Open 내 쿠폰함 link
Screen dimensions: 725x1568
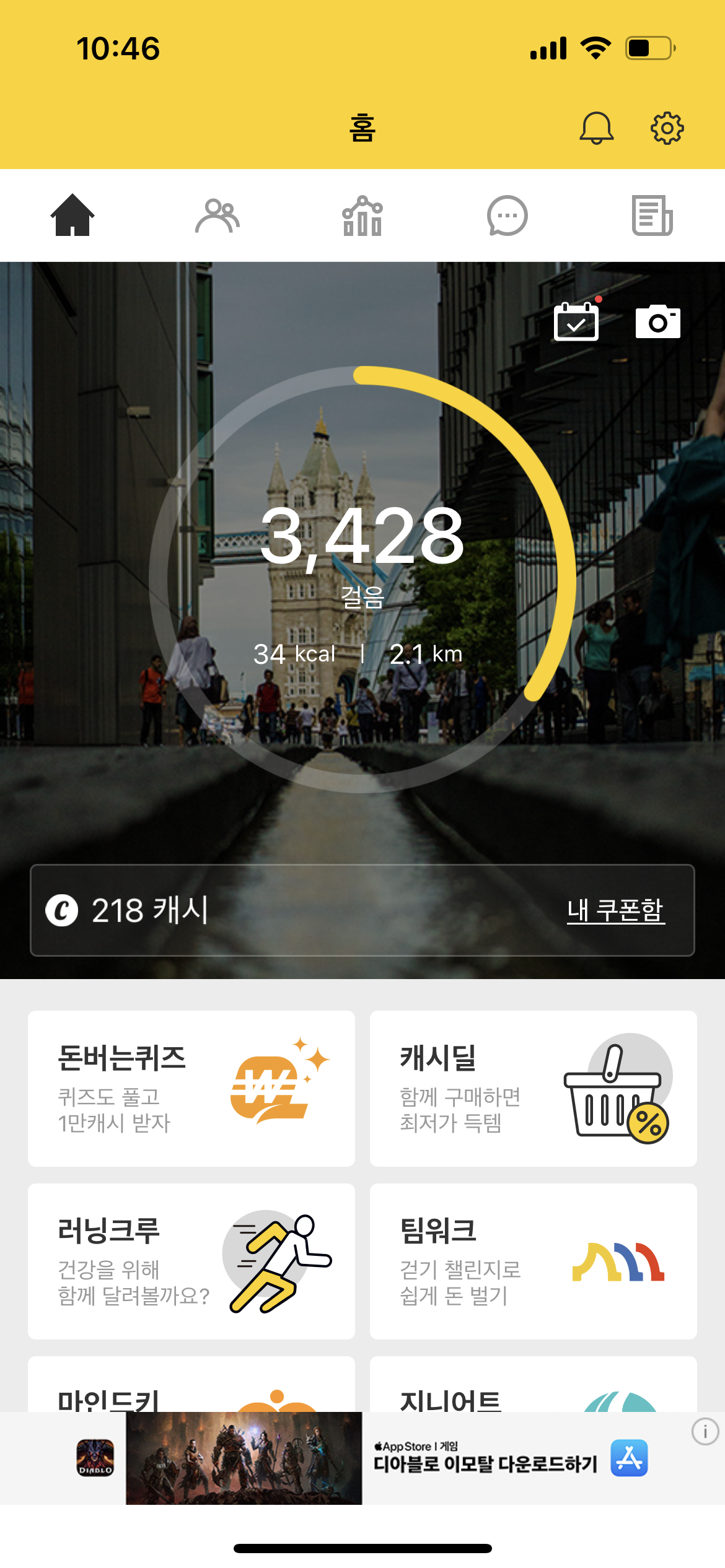[x=615, y=910]
